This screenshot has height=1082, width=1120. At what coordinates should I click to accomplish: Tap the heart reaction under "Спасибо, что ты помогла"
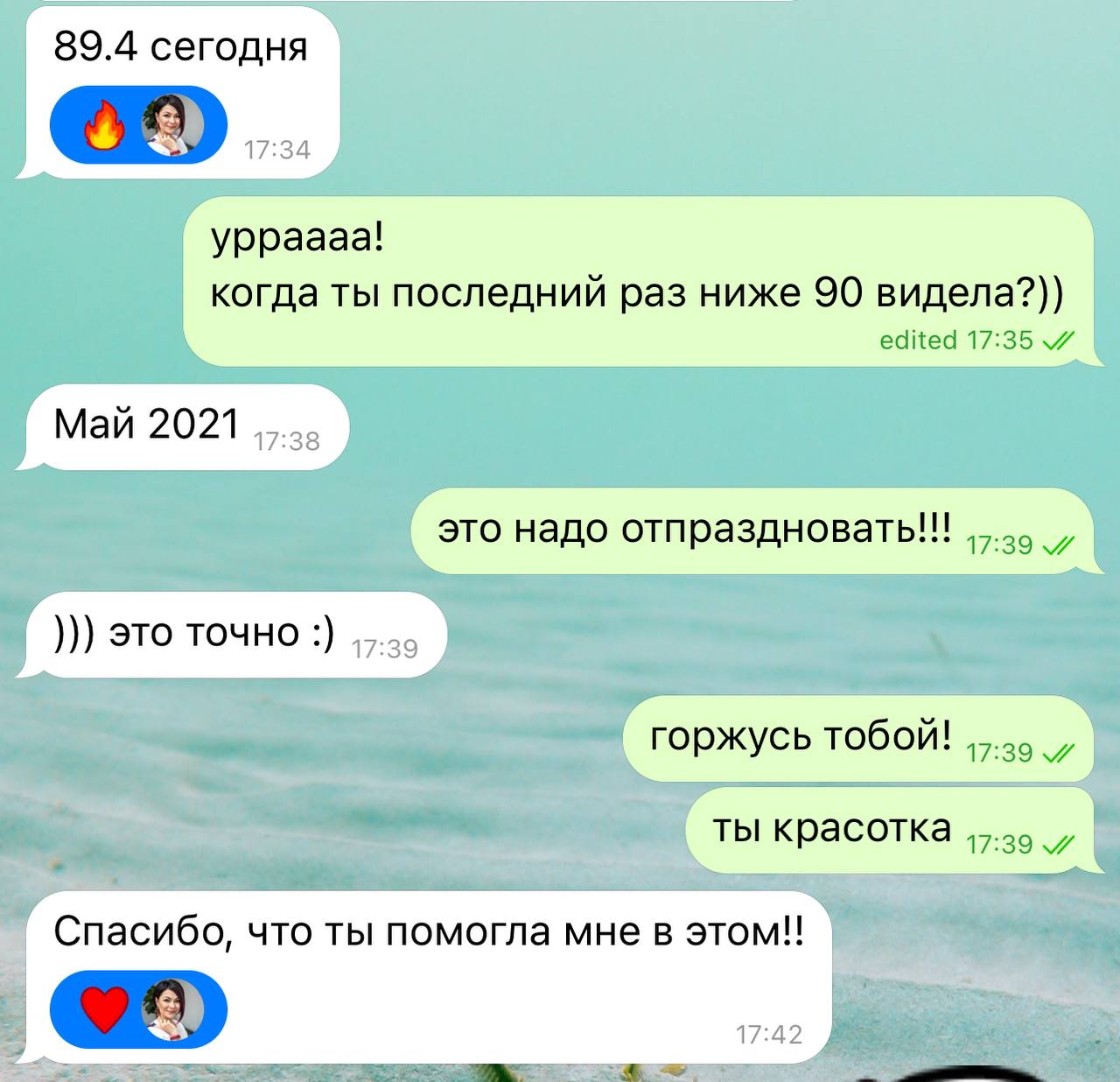coord(104,1009)
